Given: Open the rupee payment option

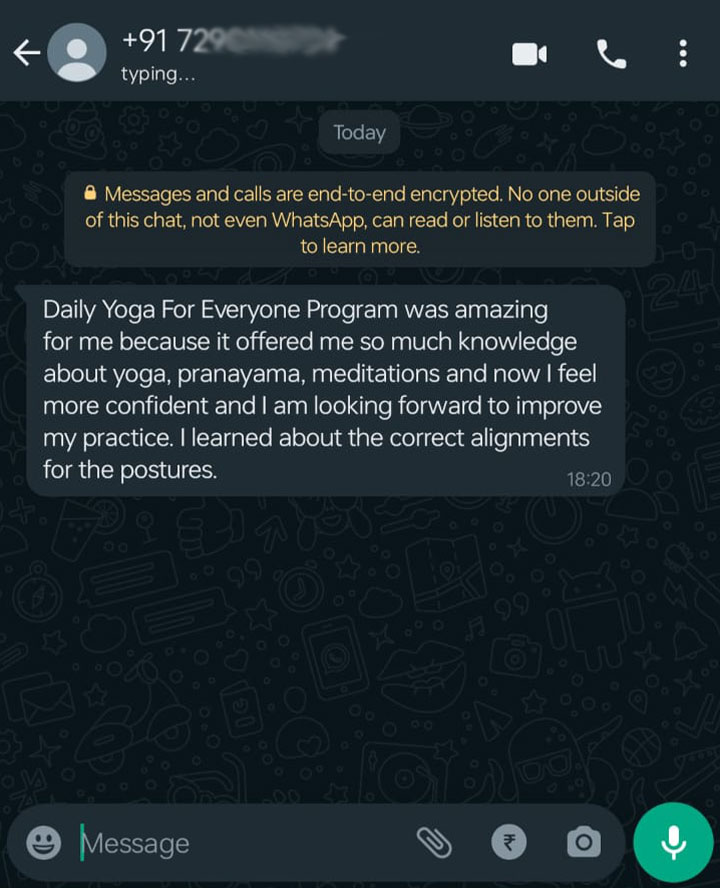Looking at the screenshot, I should click(x=509, y=843).
